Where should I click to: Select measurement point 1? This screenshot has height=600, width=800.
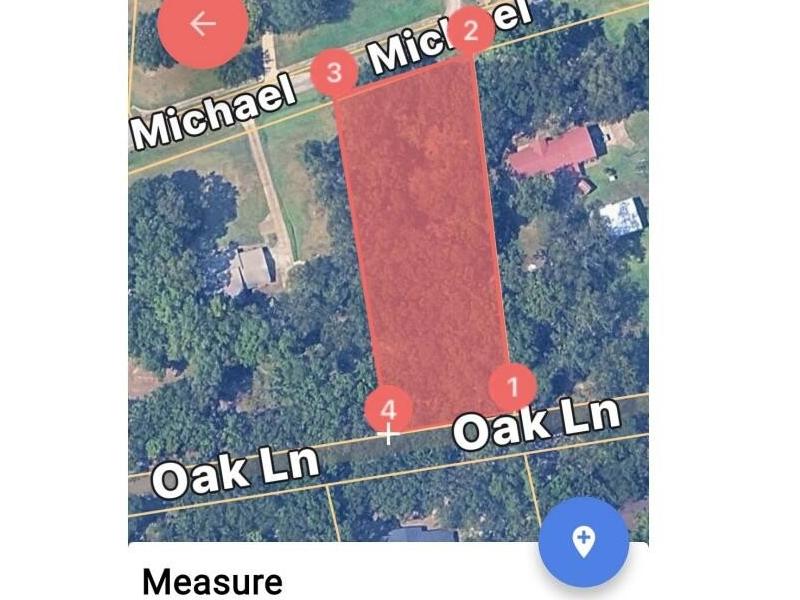pos(513,386)
